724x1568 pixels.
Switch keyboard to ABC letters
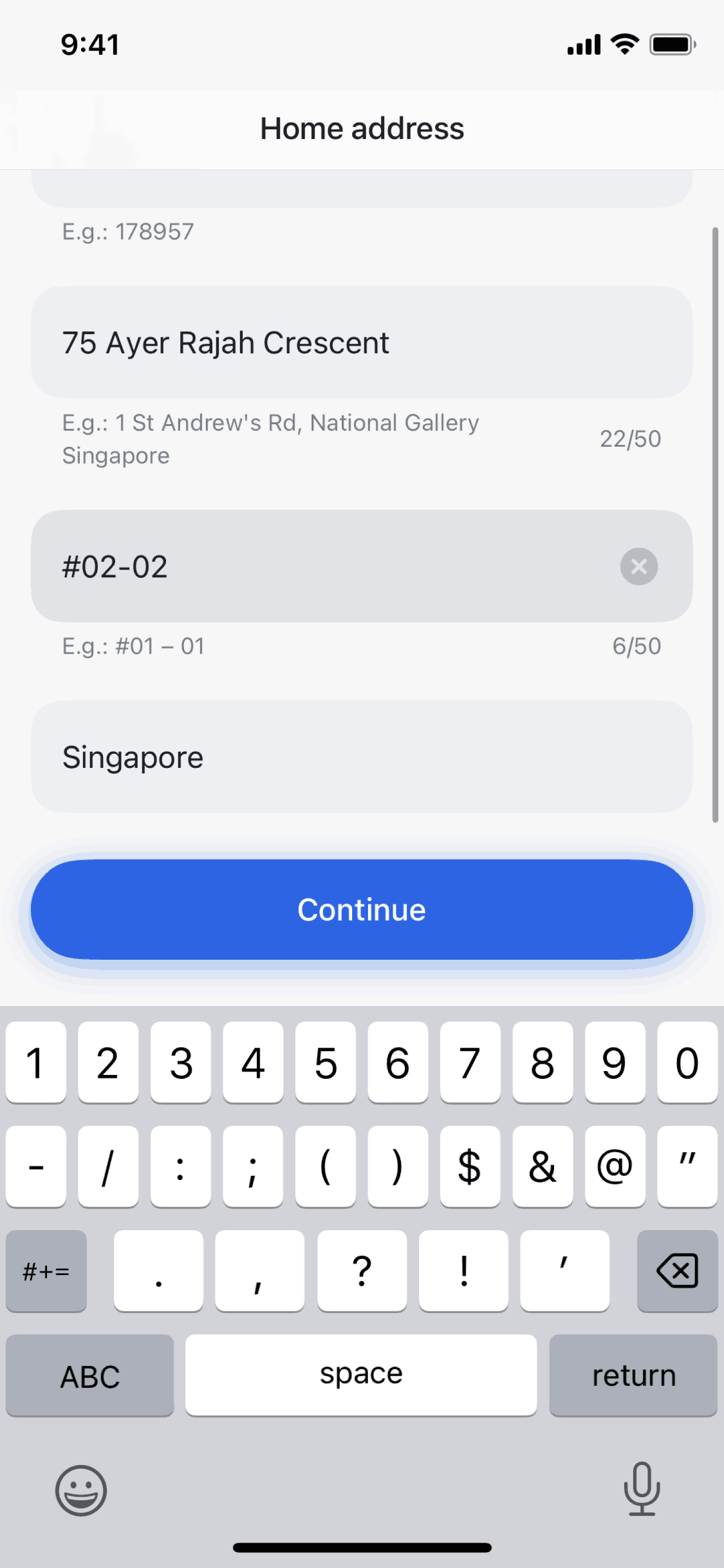[90, 1376]
